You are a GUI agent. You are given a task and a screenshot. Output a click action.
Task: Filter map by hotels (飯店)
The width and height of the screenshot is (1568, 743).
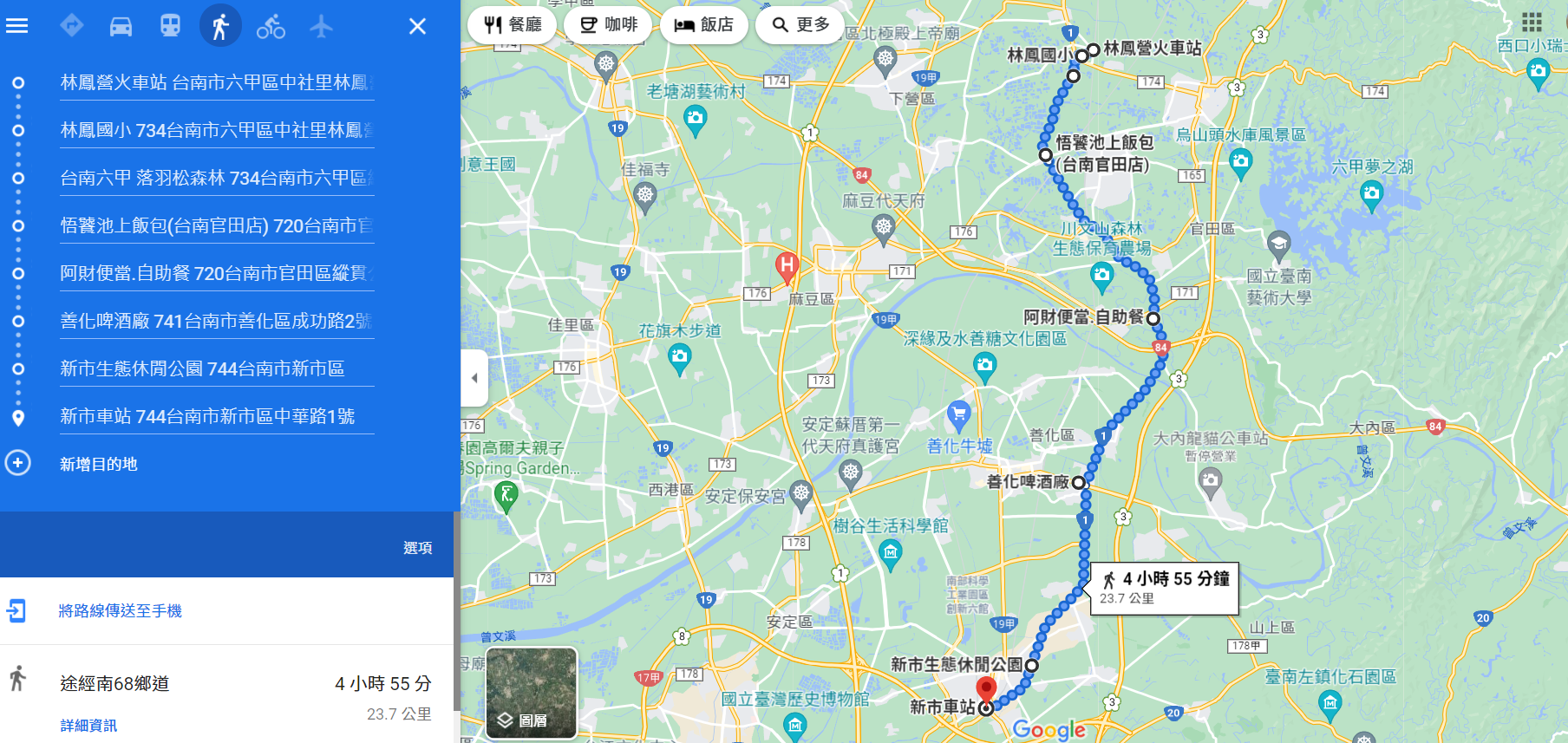click(704, 24)
